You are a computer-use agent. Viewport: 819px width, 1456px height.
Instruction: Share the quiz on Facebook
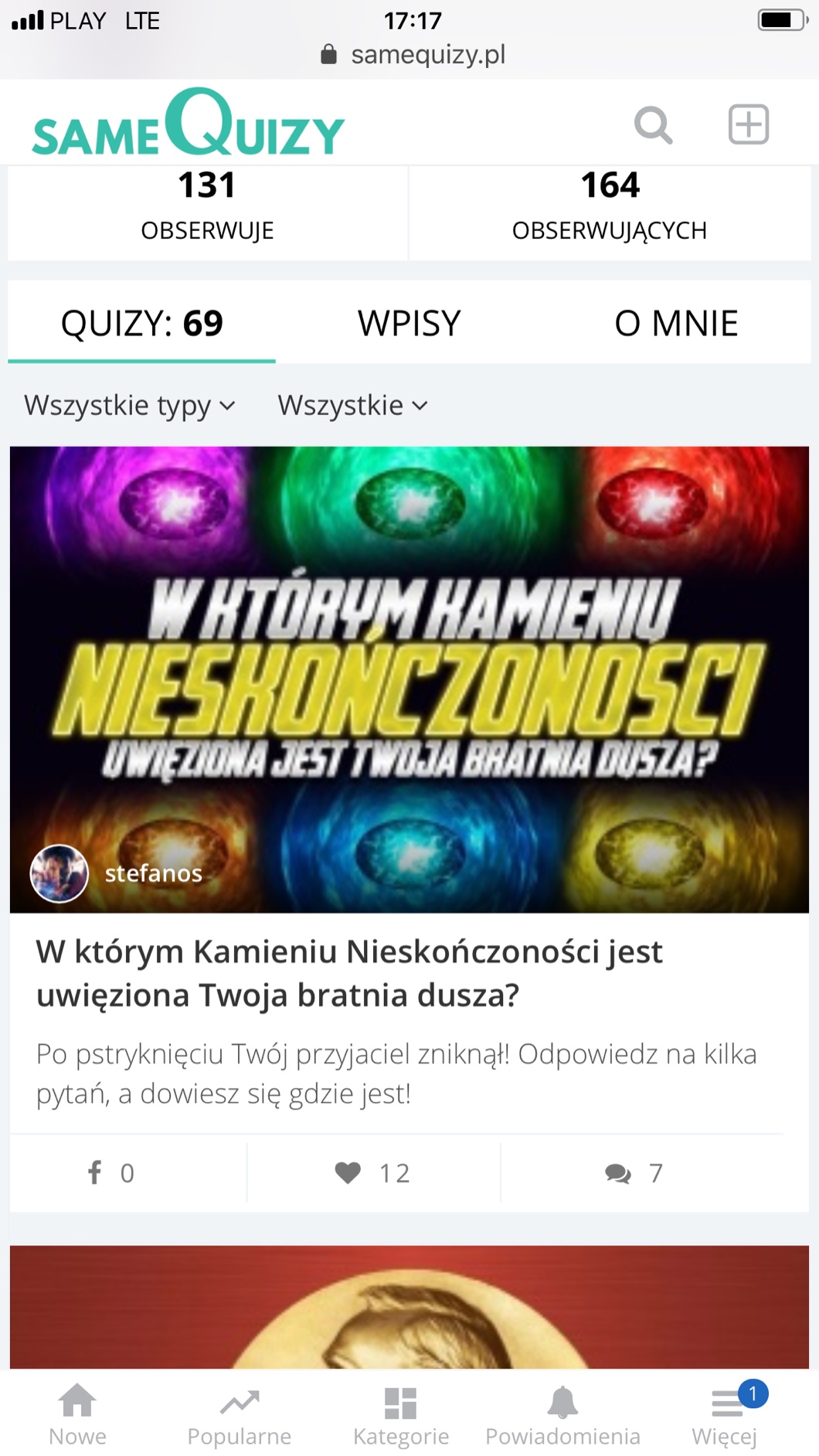[110, 1173]
